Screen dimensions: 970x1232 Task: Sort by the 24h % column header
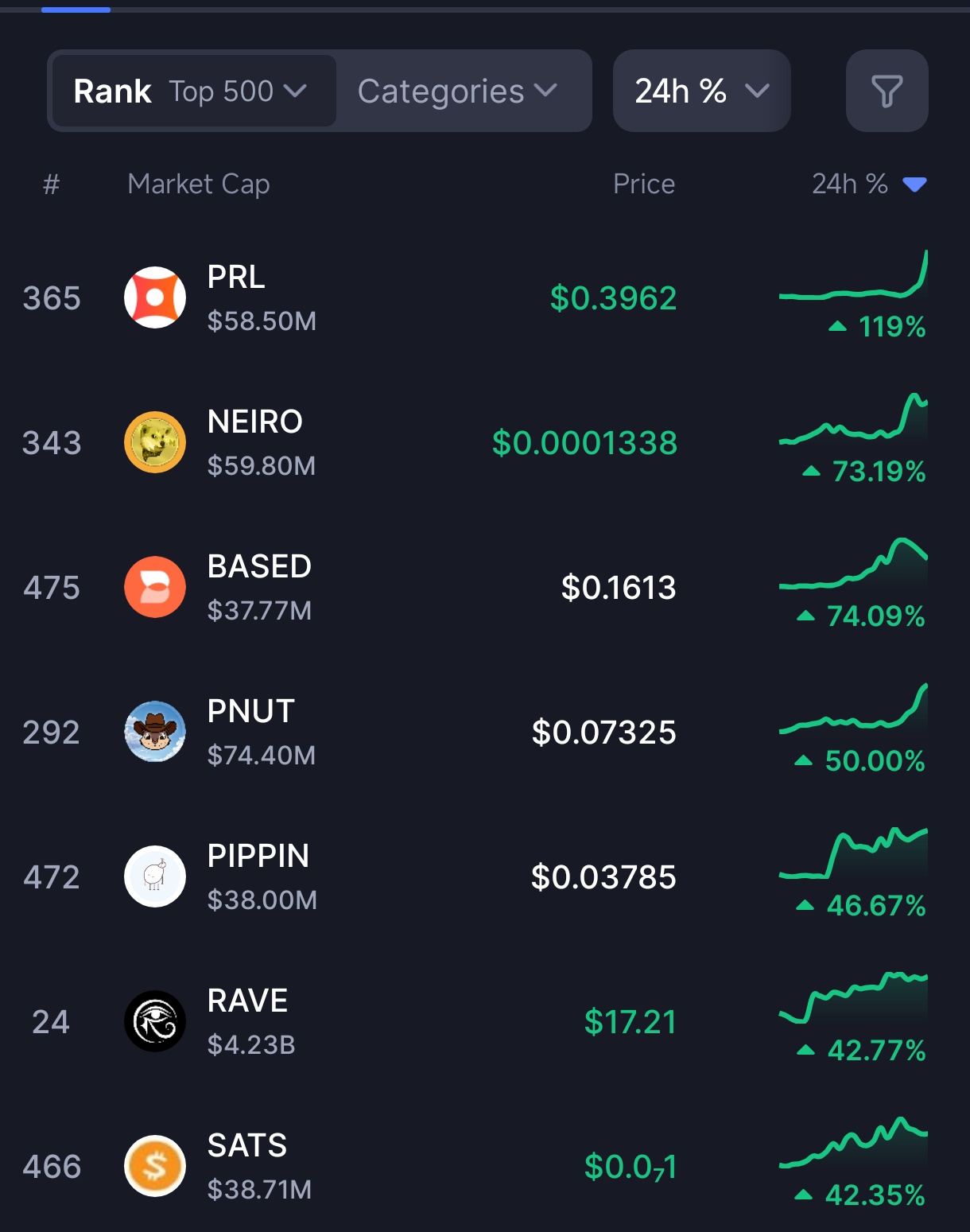[x=867, y=185]
